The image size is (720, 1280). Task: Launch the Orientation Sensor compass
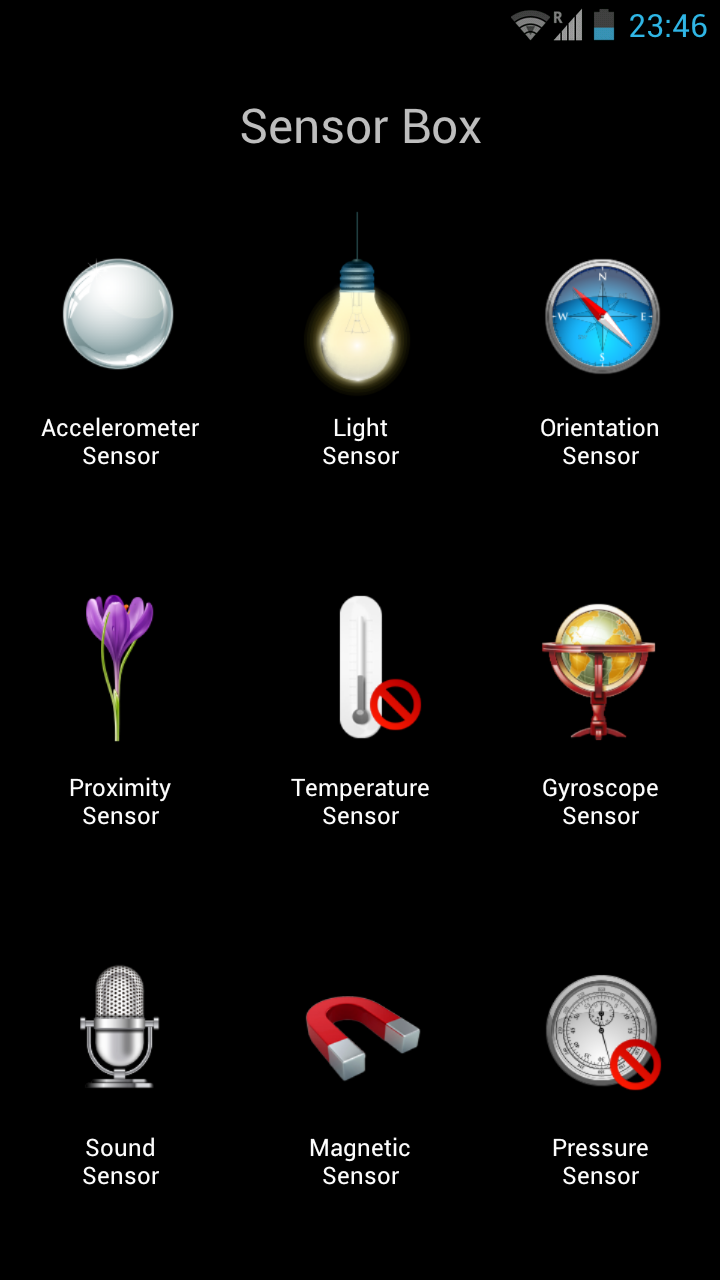tap(601, 316)
